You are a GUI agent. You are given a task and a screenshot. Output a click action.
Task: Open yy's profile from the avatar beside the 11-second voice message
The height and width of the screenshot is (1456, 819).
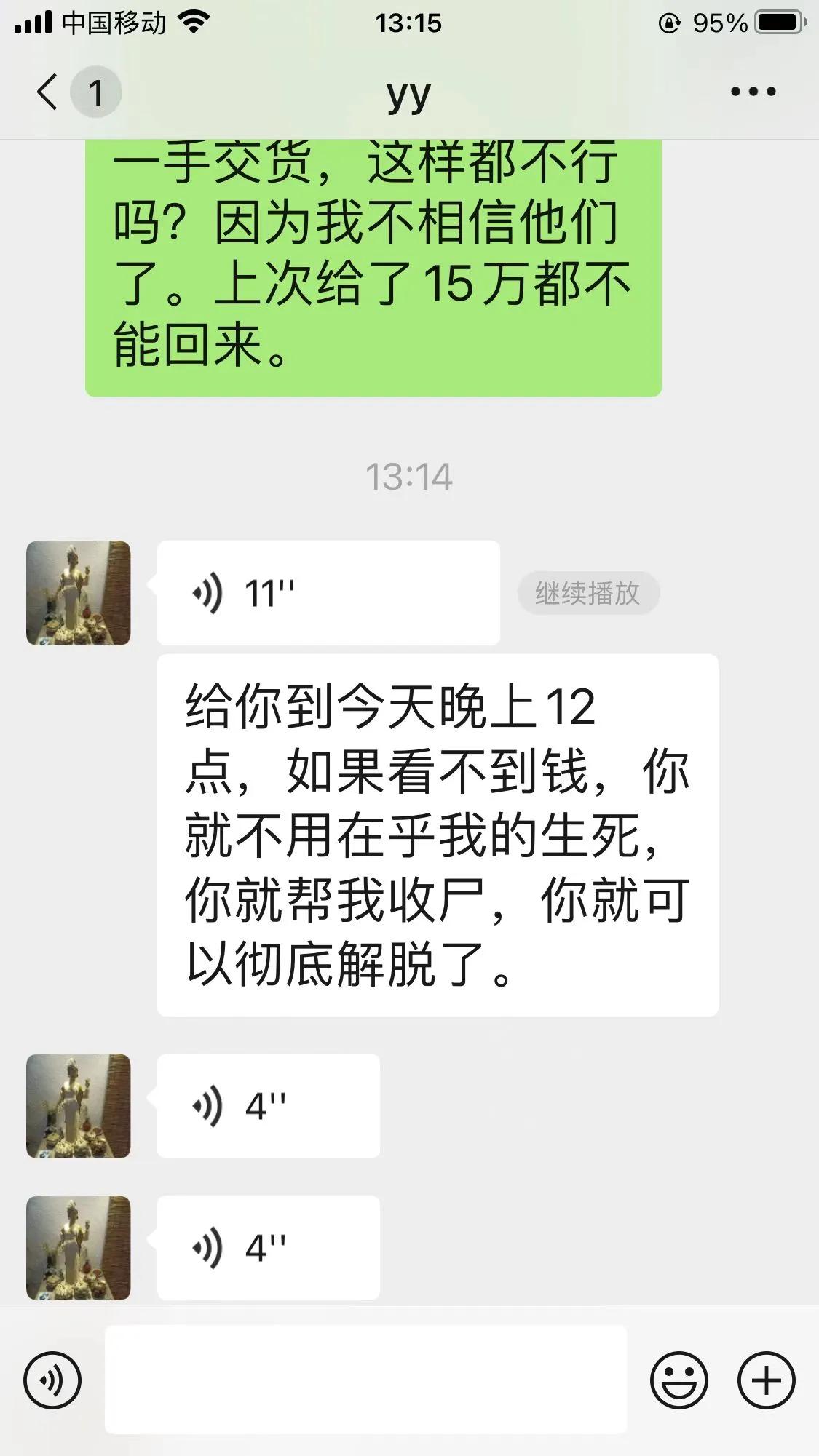click(x=79, y=593)
